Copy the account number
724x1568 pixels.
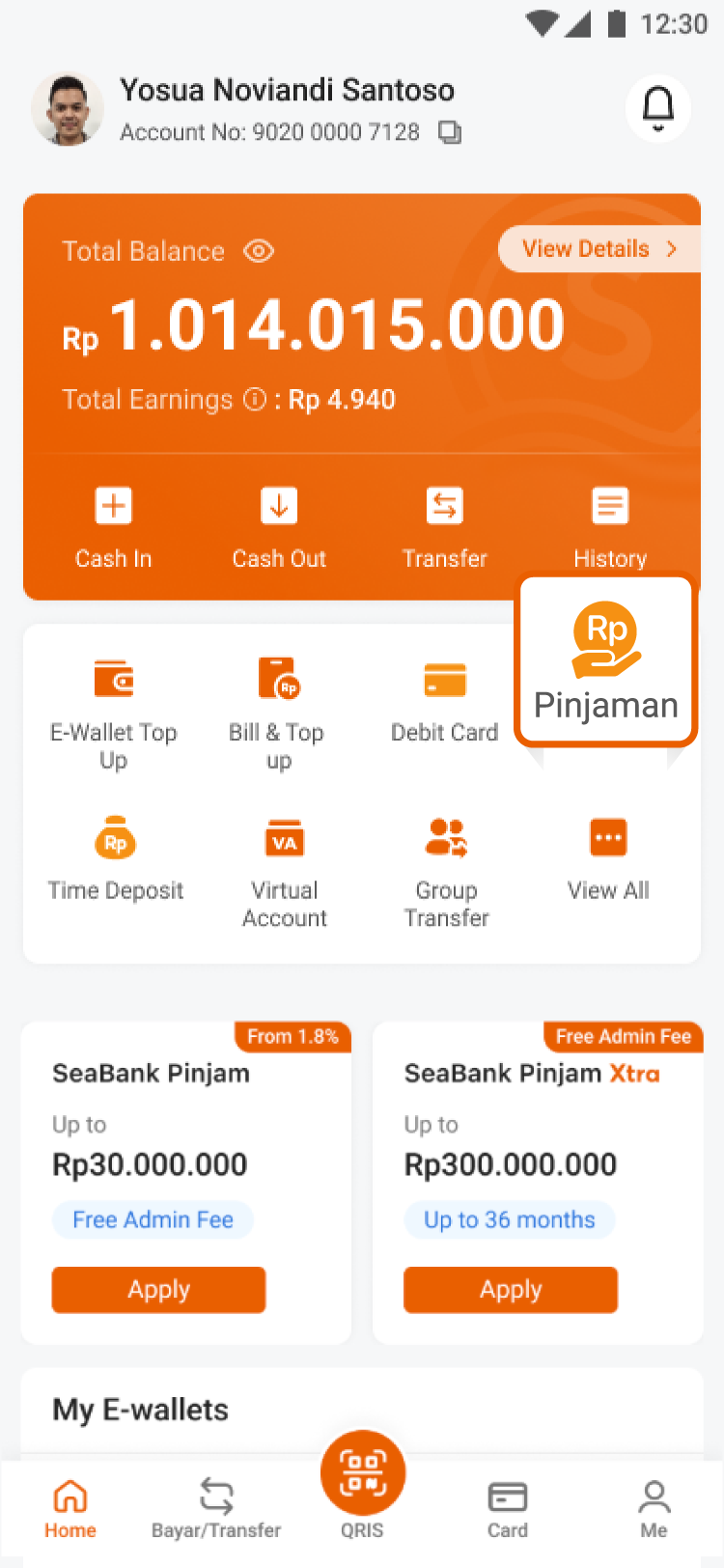450,132
